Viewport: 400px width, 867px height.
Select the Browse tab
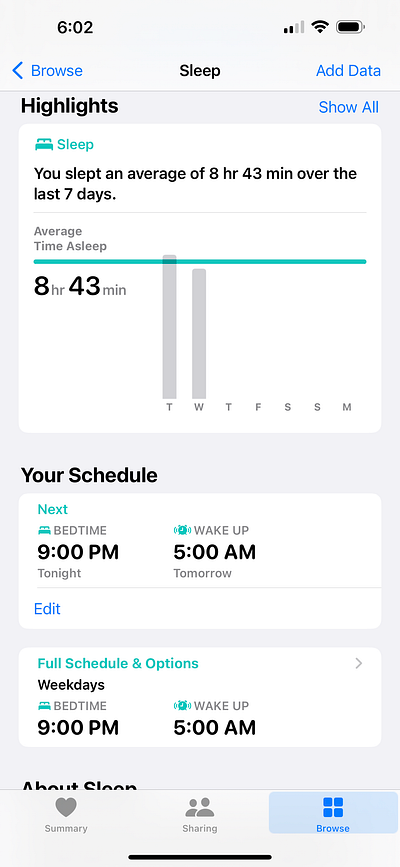coord(333,813)
